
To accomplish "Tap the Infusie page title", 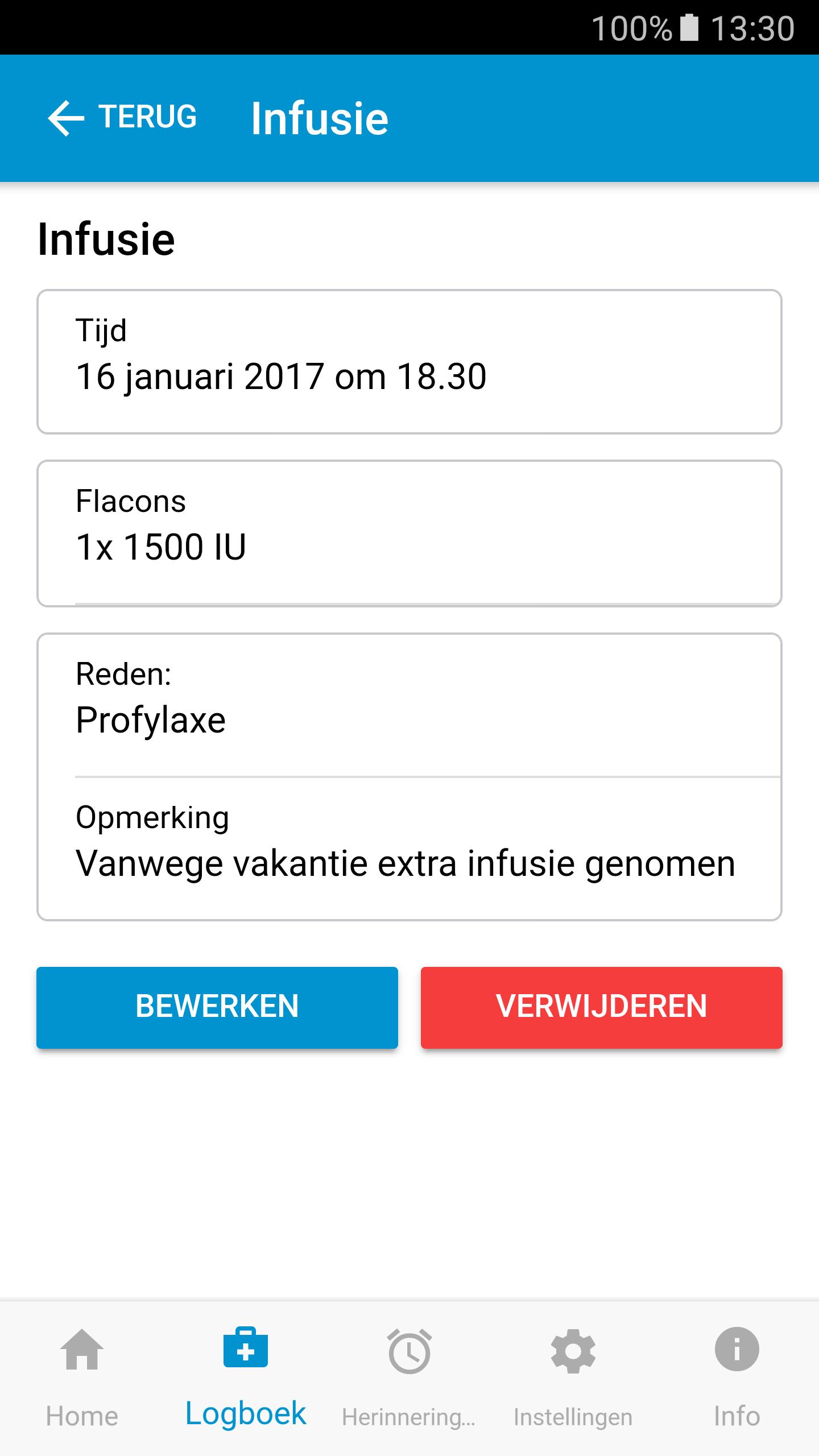I will click(x=320, y=118).
